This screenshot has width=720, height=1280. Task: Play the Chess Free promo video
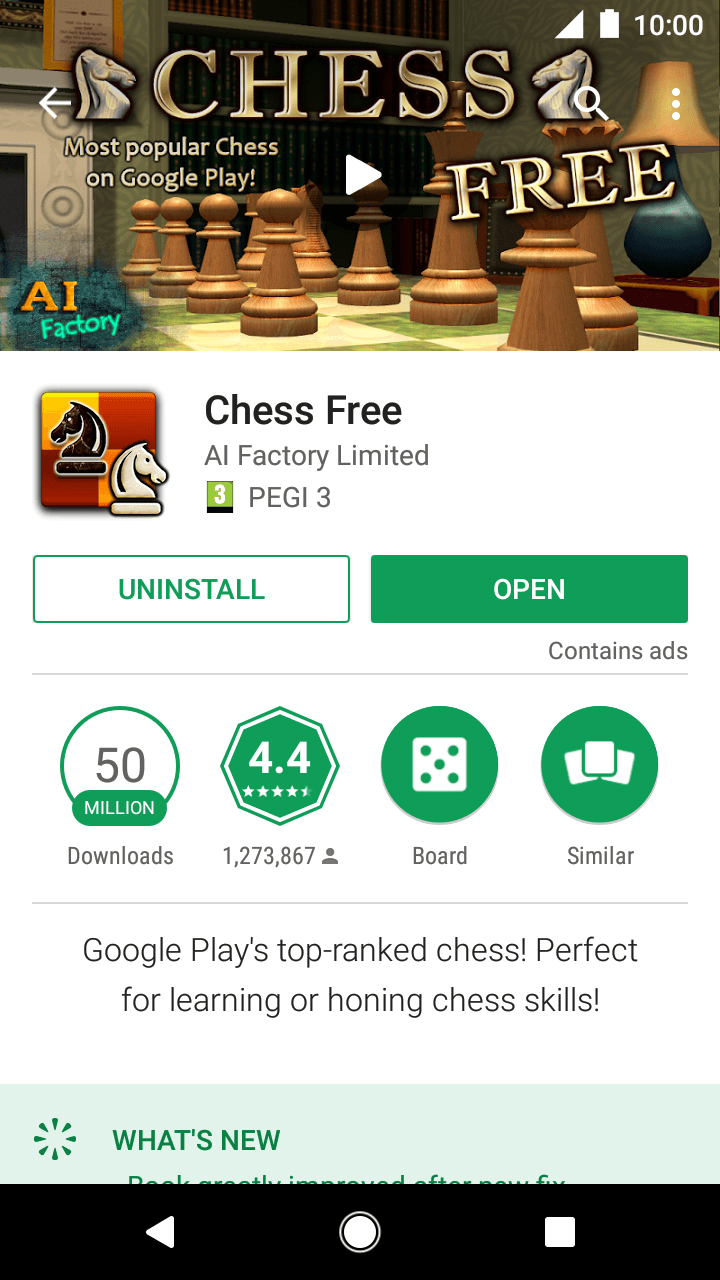click(x=362, y=176)
